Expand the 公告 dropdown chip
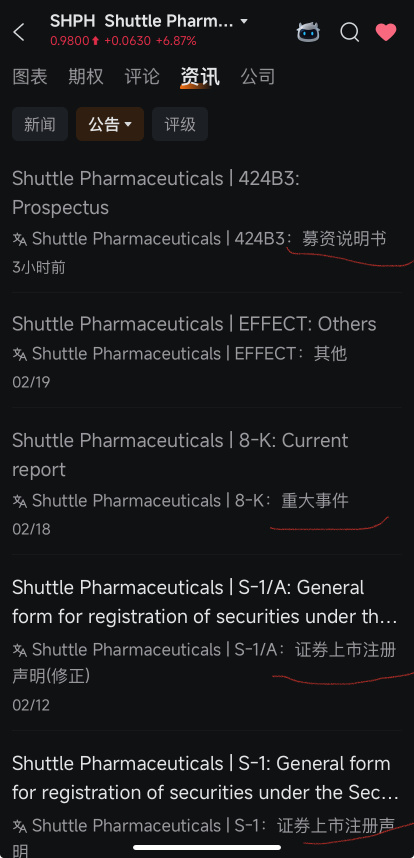This screenshot has width=414, height=858. tap(110, 124)
